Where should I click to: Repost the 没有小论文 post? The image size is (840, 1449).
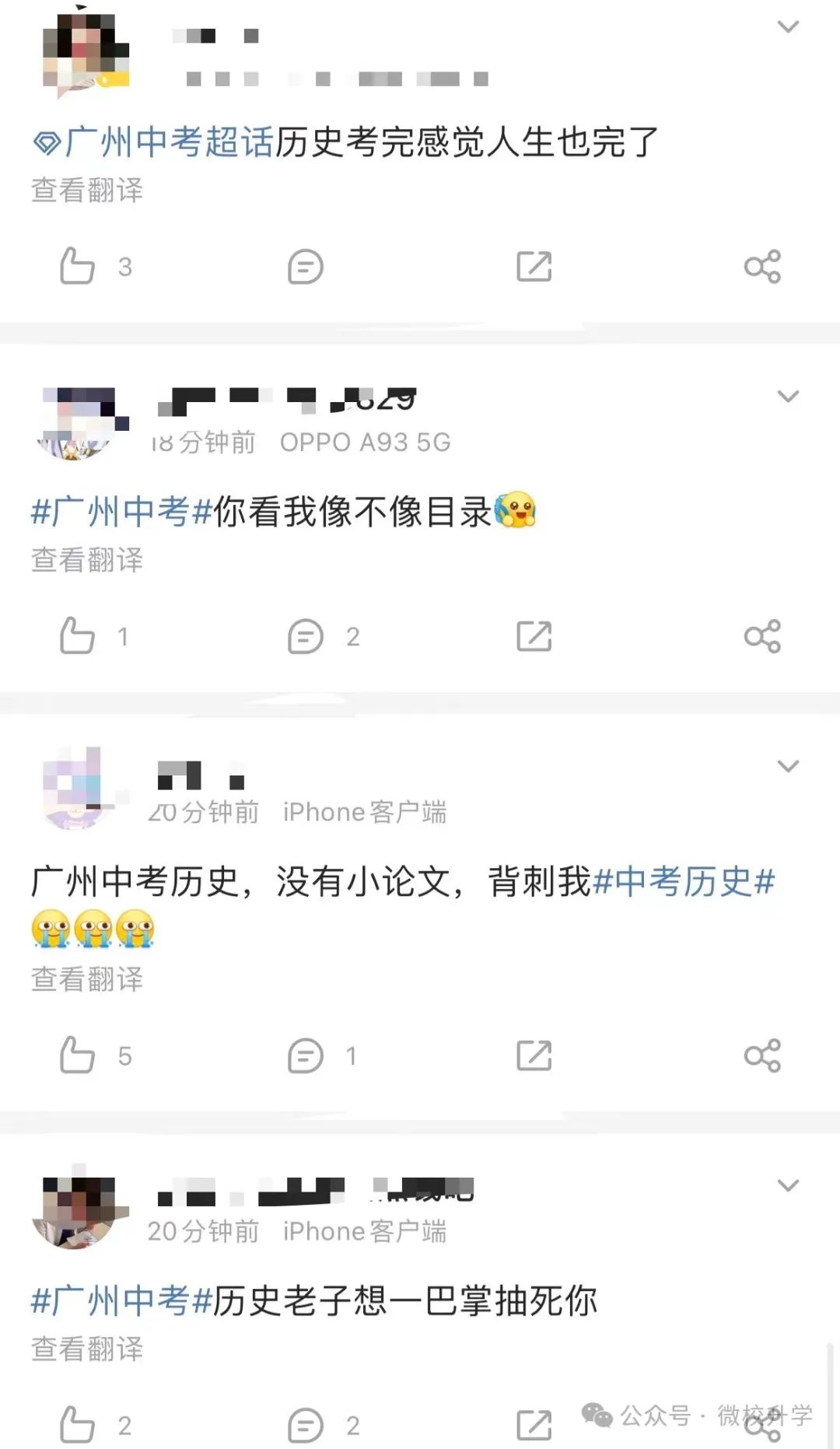pyautogui.click(x=534, y=1055)
